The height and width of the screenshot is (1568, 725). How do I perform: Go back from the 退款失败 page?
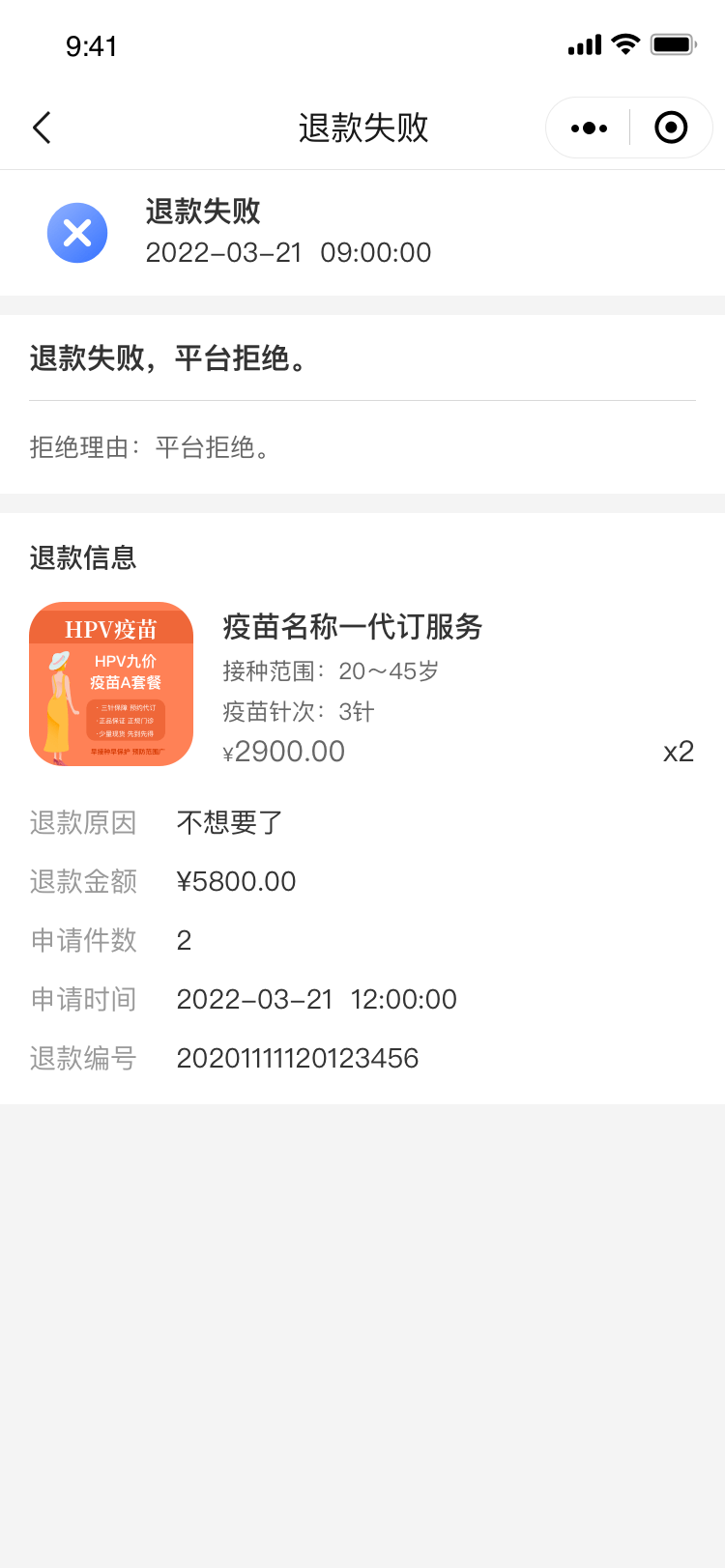(42, 128)
